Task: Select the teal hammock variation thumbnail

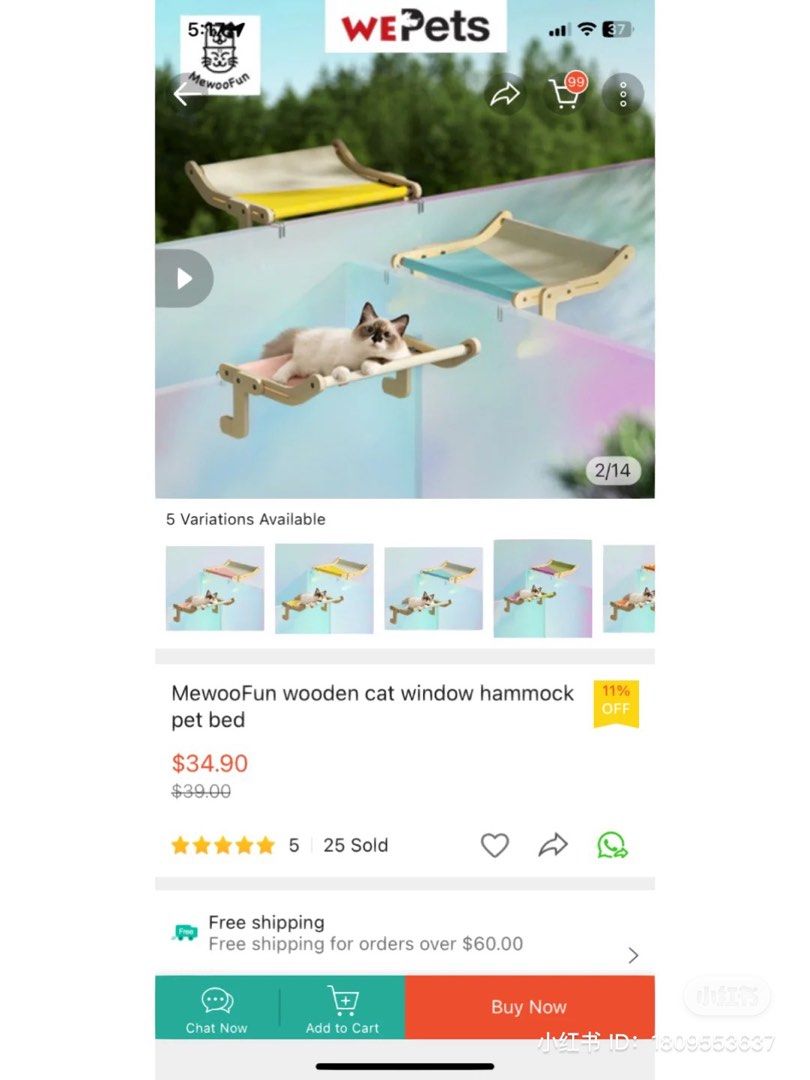Action: [x=434, y=588]
